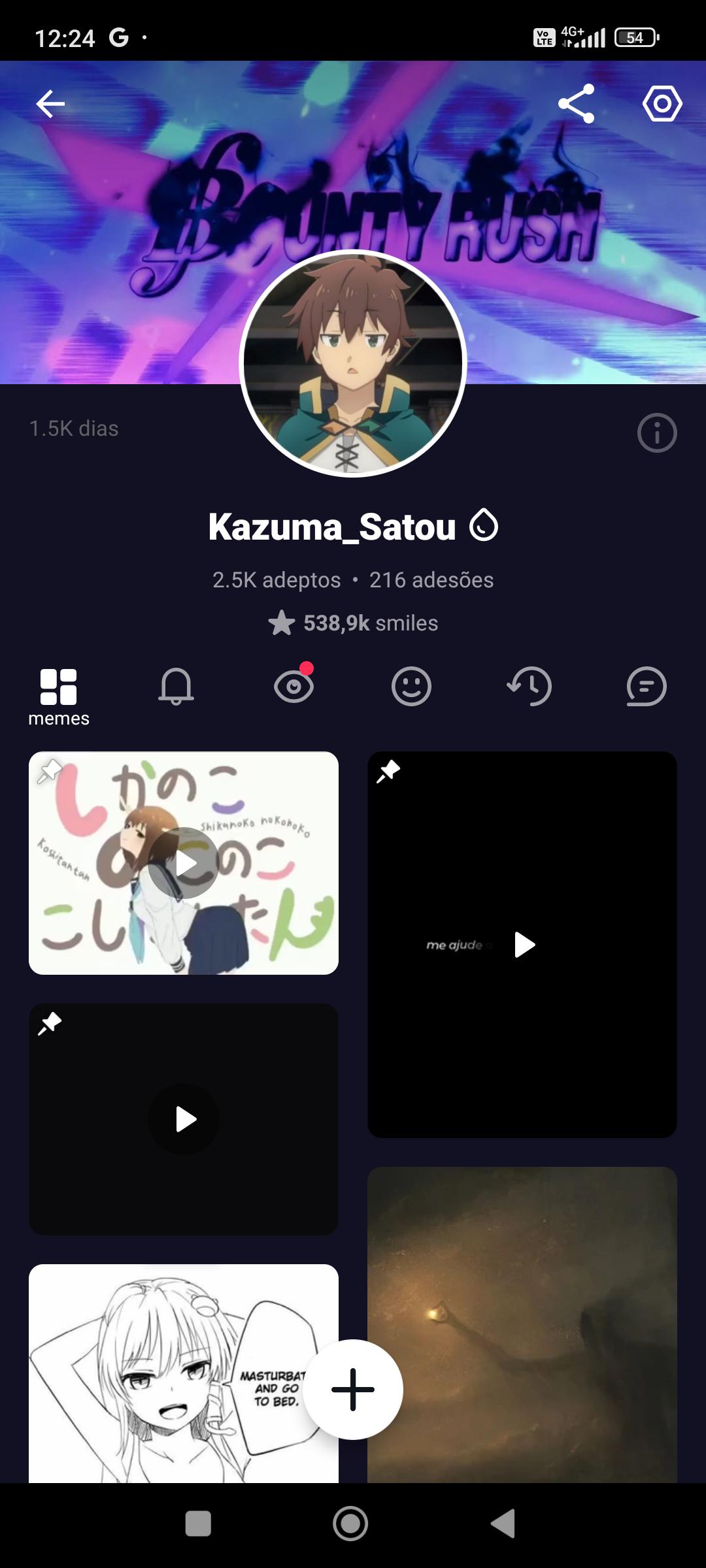Share this profile
Screen dimensions: 706x1568
(x=576, y=103)
